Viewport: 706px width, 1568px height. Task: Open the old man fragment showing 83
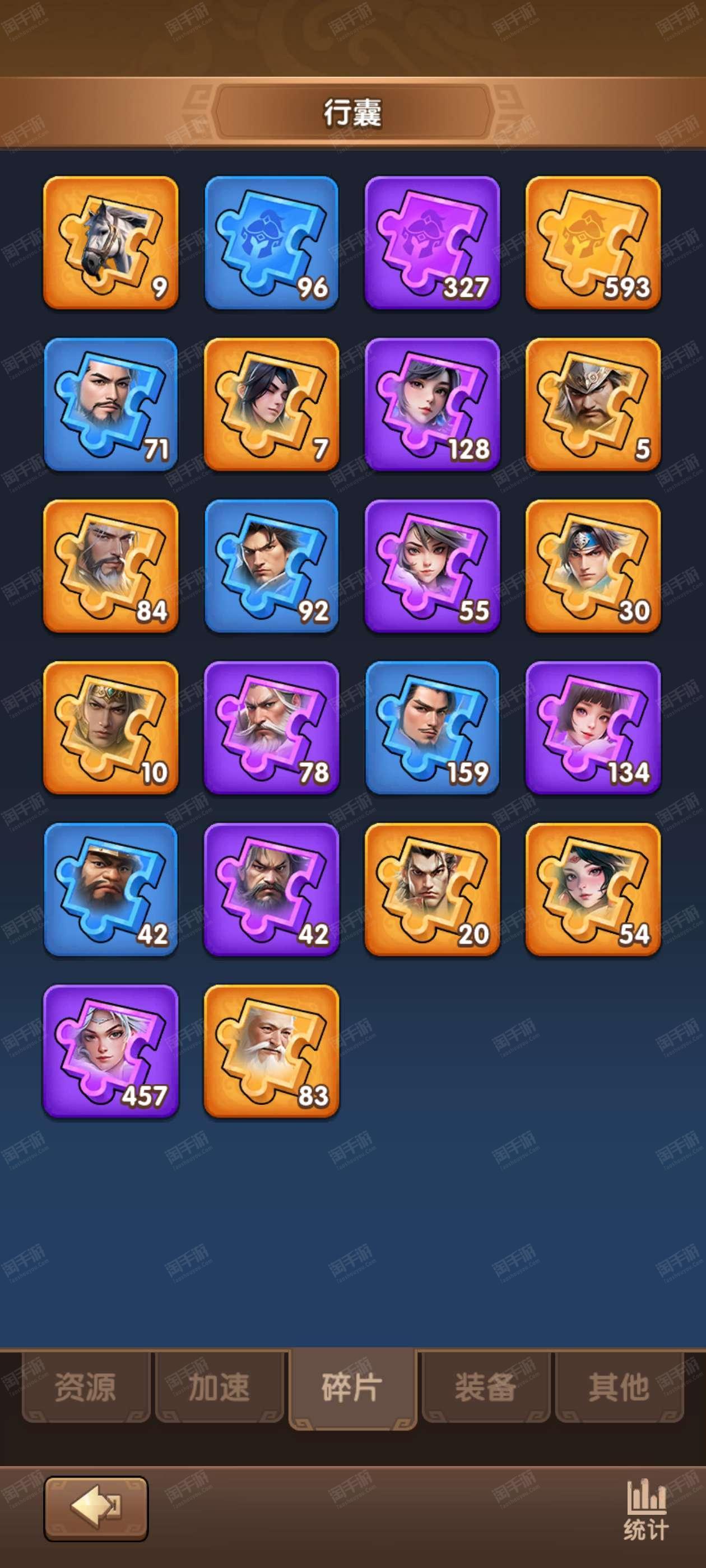pos(272,1051)
